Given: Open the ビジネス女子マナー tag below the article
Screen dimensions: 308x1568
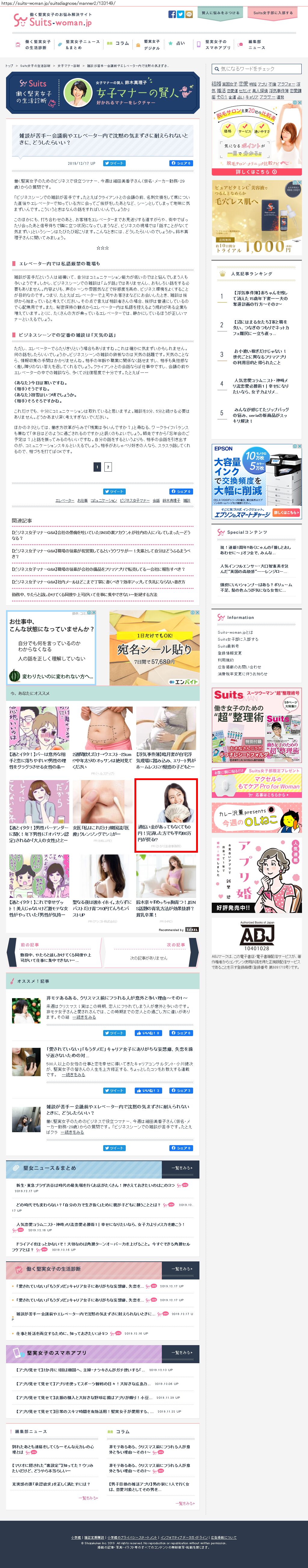Looking at the screenshot, I should (134, 500).
